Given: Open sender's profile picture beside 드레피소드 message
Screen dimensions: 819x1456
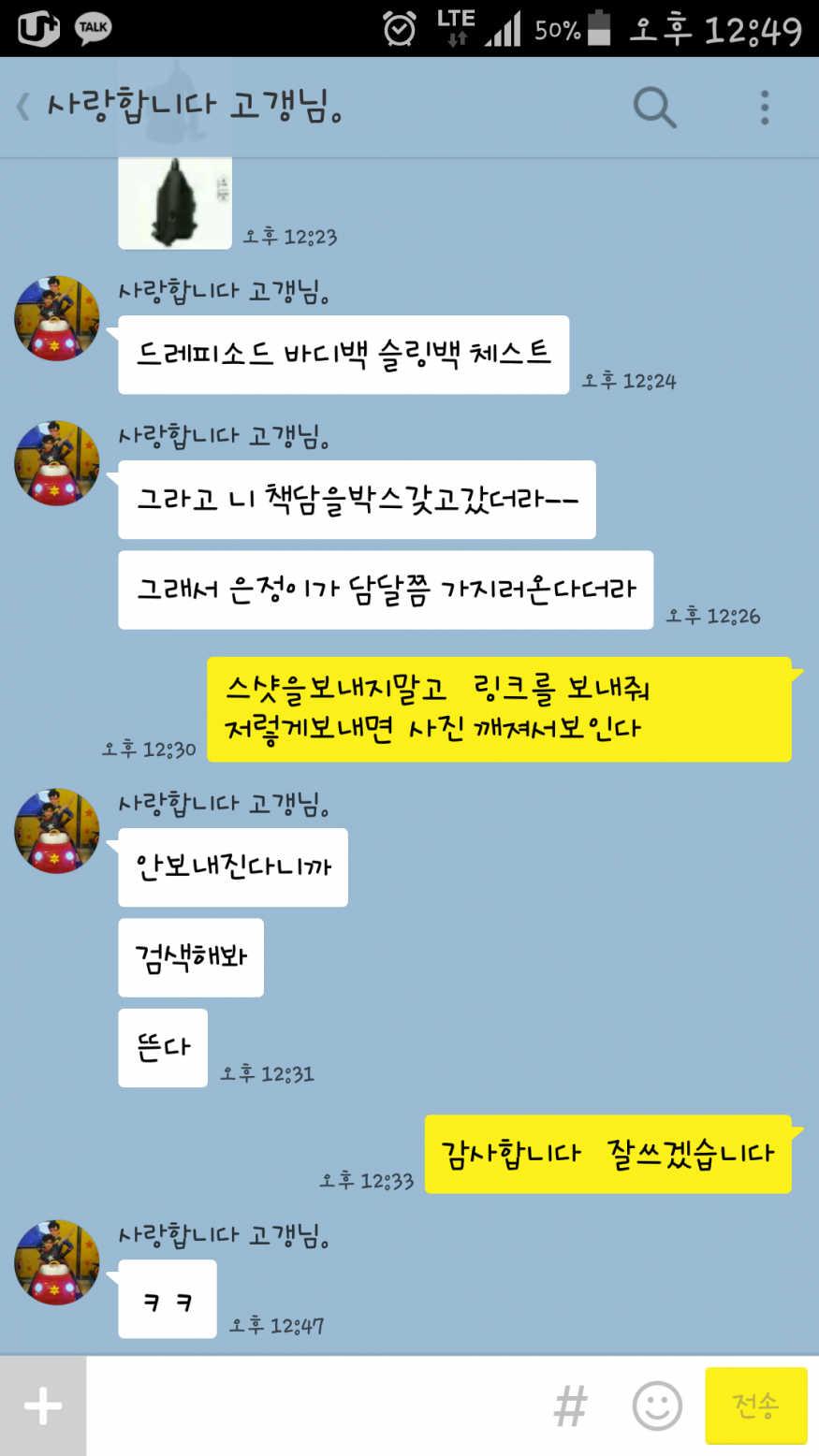Looking at the screenshot, I should point(56,319).
